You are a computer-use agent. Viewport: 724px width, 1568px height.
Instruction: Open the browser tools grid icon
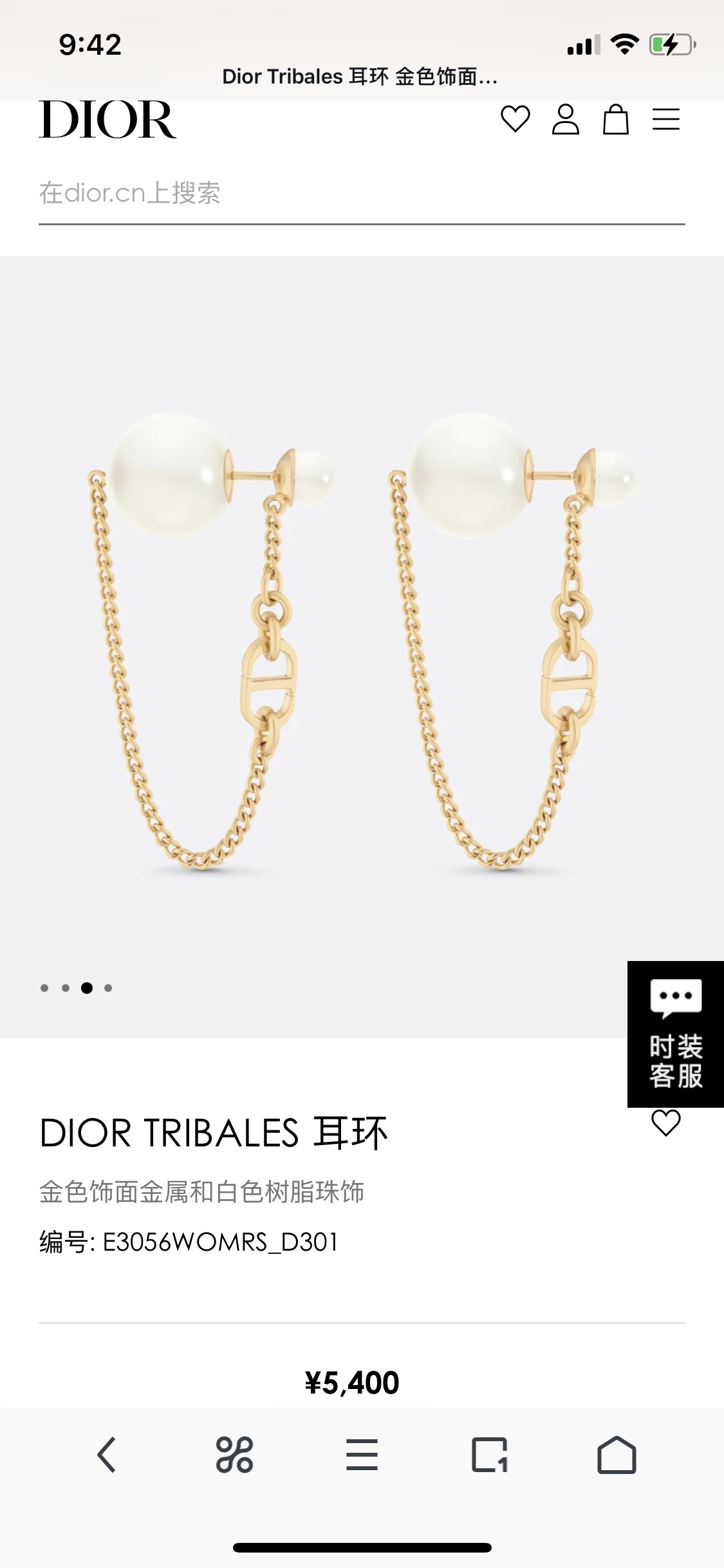pyautogui.click(x=234, y=1455)
